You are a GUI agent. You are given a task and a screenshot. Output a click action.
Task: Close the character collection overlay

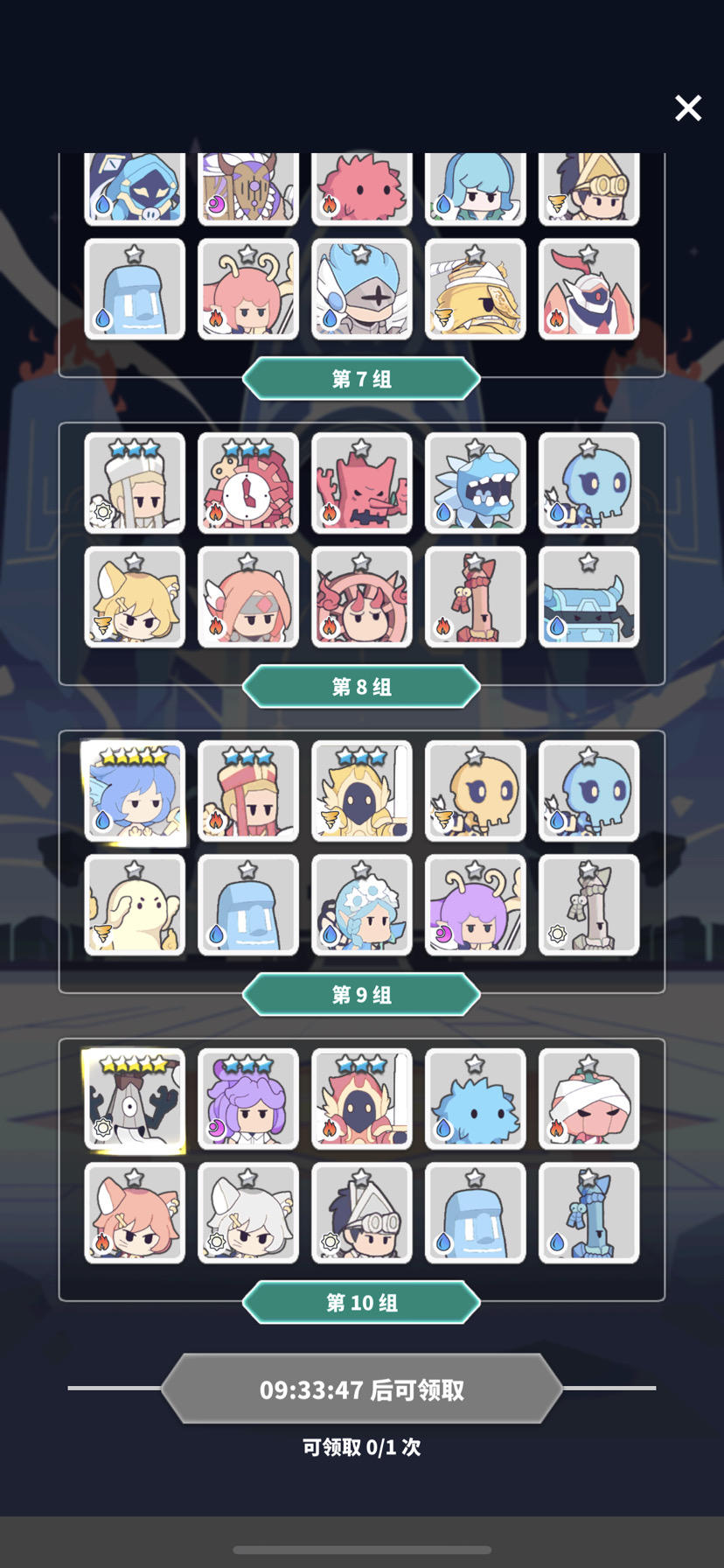[688, 108]
